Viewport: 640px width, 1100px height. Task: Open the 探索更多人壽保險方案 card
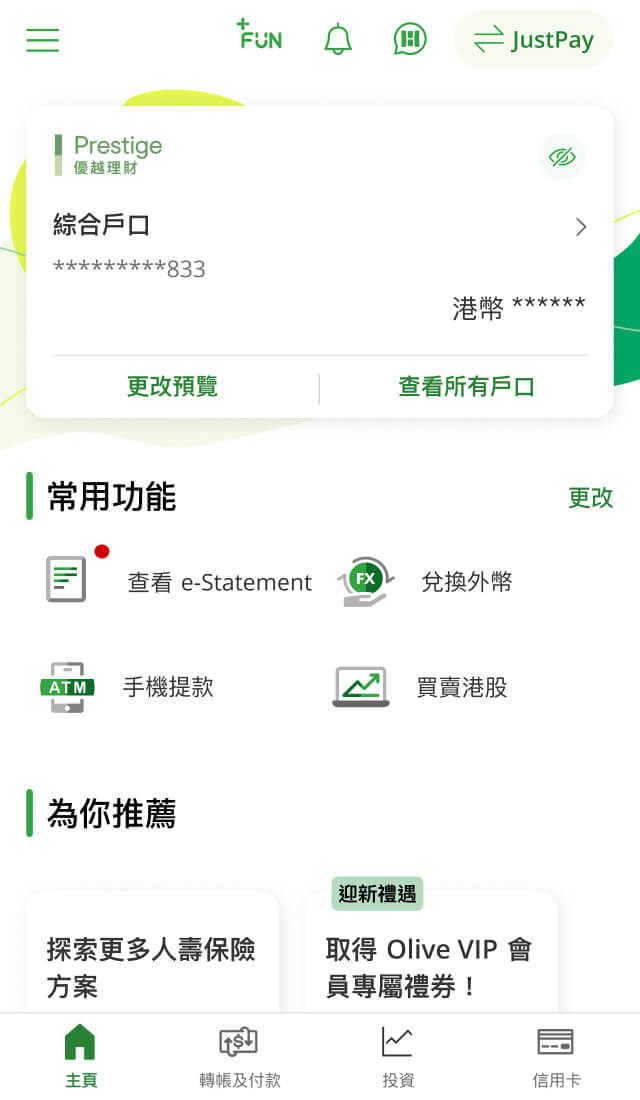(152, 966)
